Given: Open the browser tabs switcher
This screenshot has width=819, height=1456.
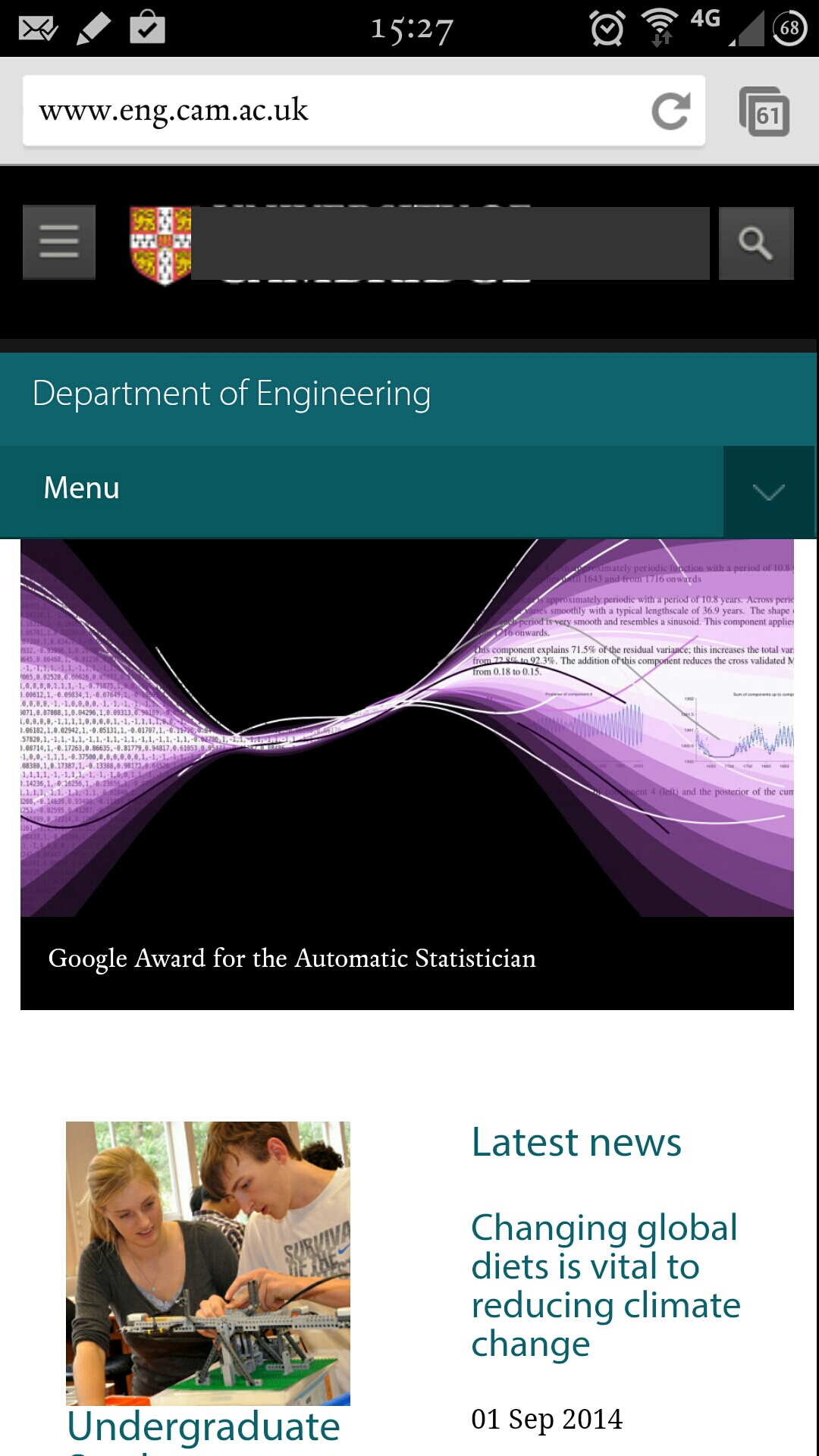Looking at the screenshot, I should [764, 112].
